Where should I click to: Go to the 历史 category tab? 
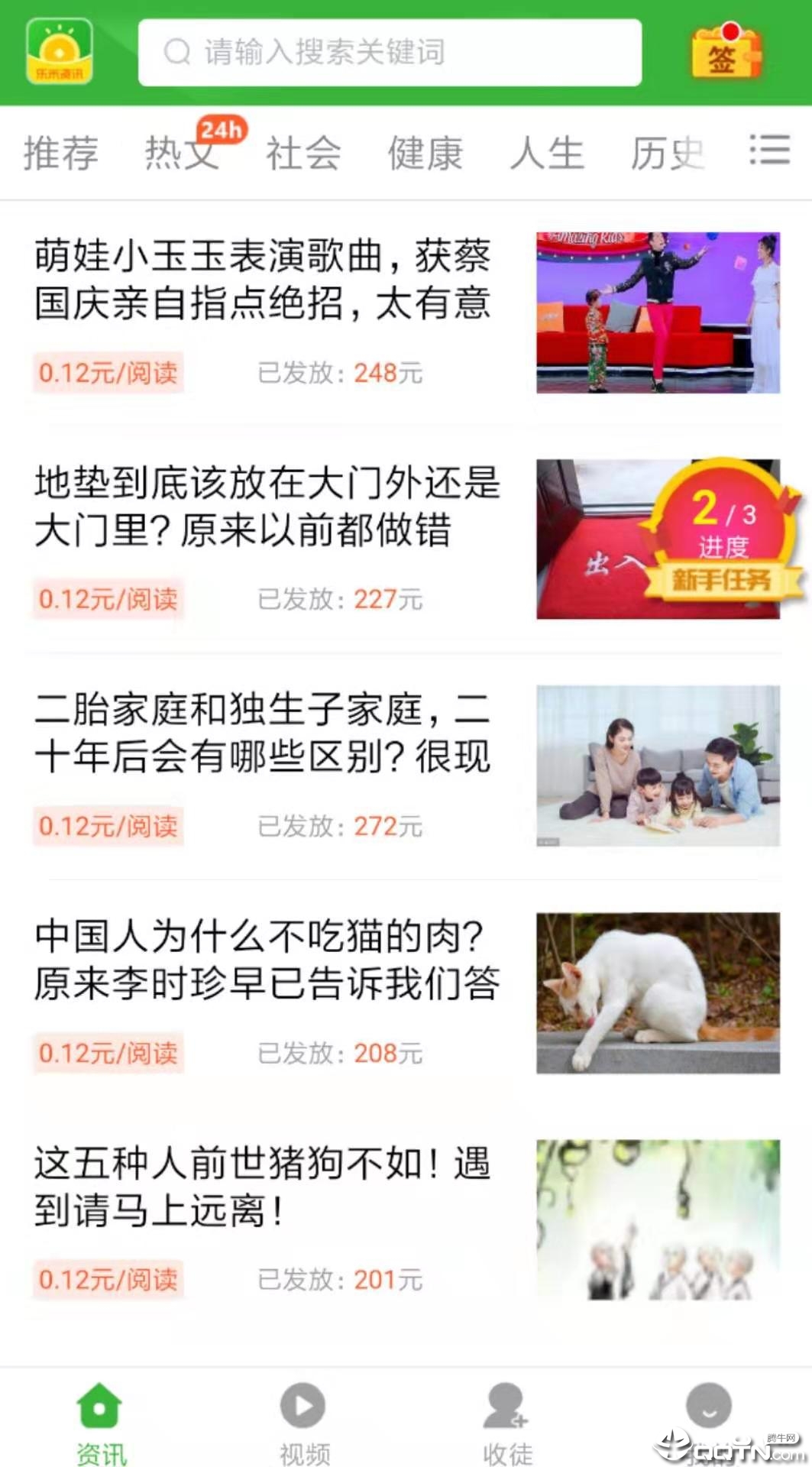[667, 153]
